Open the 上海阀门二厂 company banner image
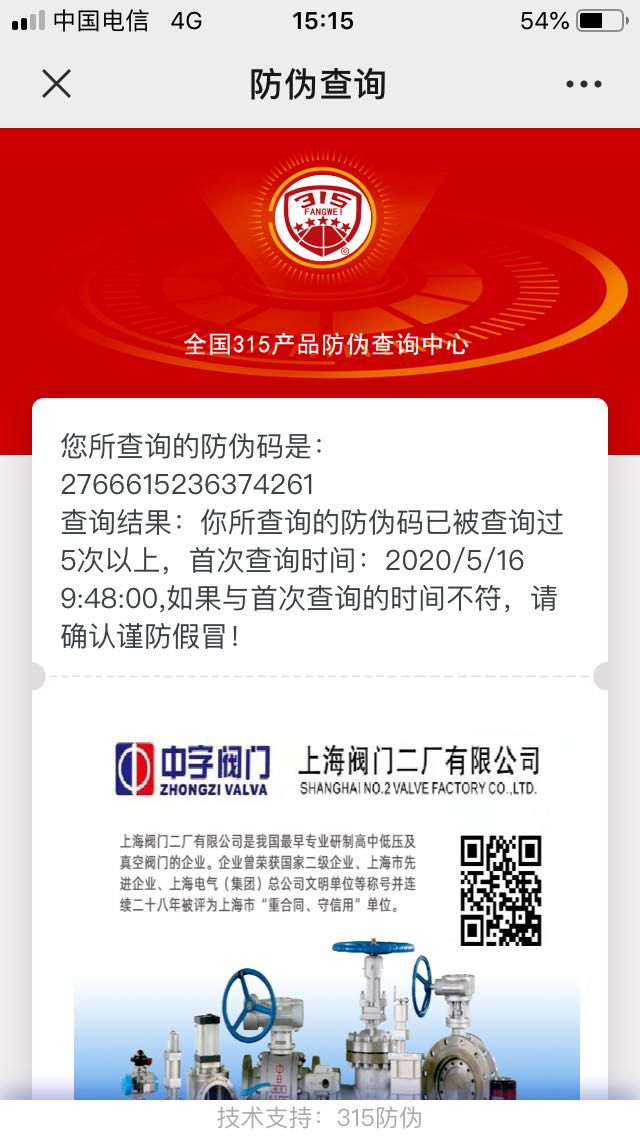This screenshot has height=1136, width=640. pos(326,900)
